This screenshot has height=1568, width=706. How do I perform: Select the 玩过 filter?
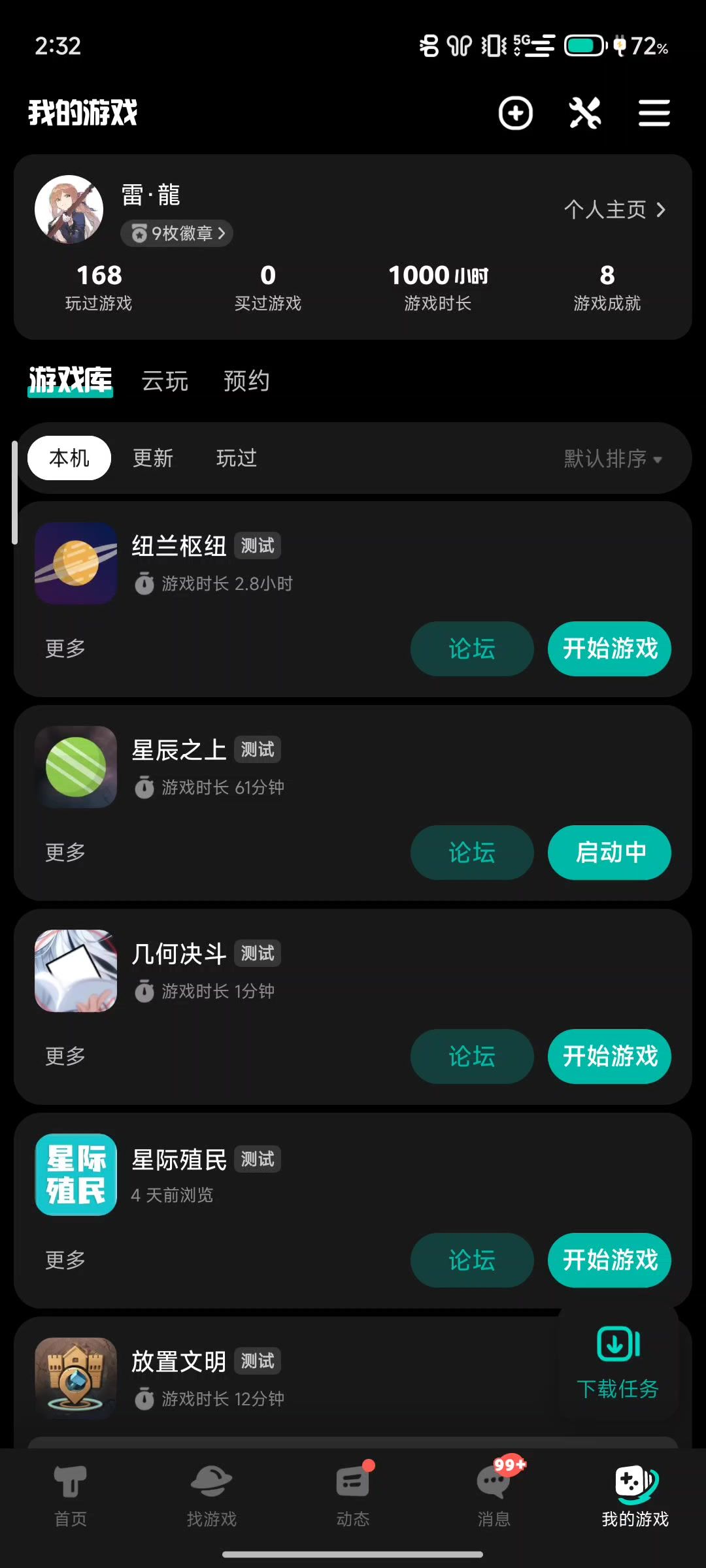point(236,458)
